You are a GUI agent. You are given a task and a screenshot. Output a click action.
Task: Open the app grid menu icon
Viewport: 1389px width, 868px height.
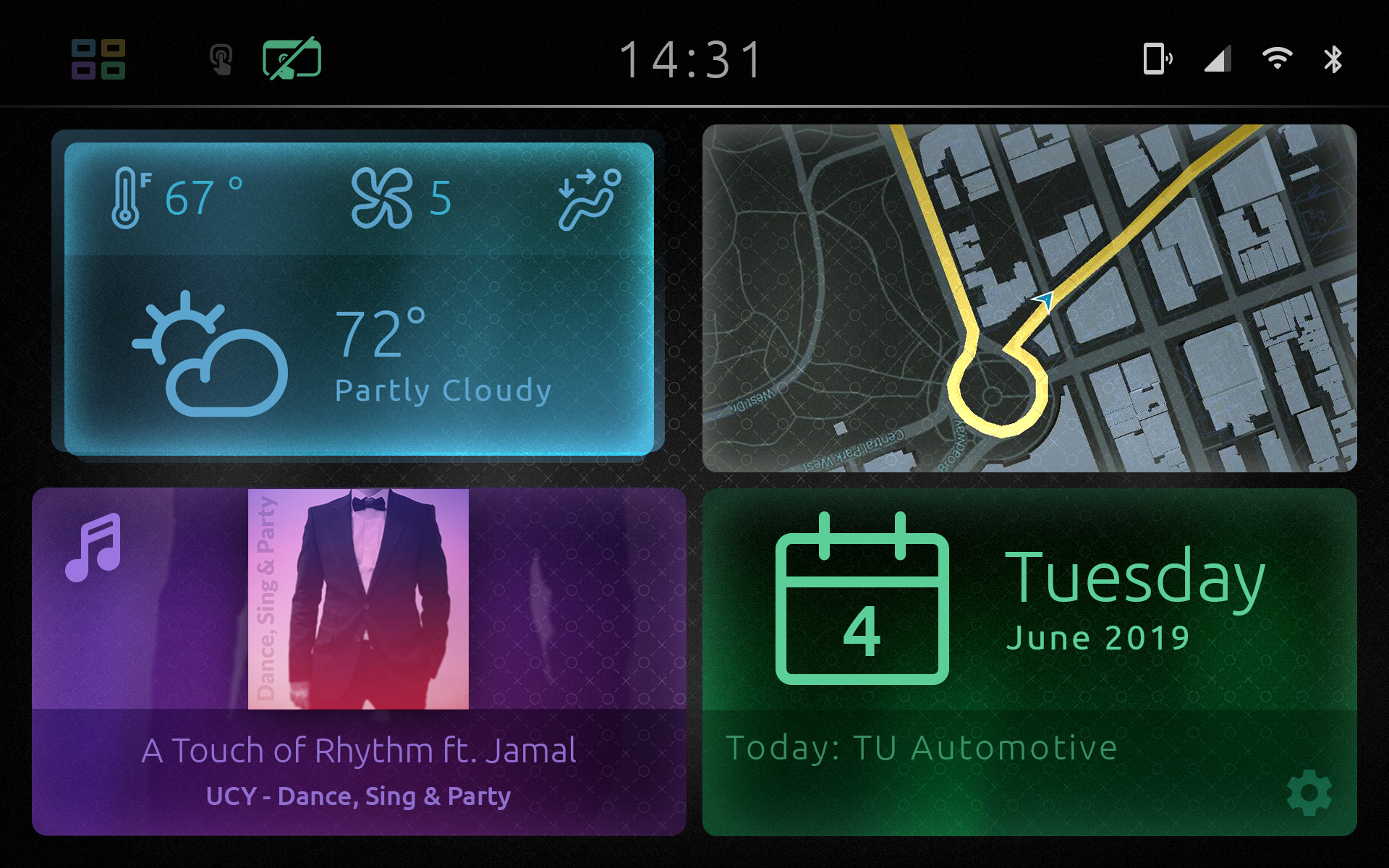coord(98,59)
